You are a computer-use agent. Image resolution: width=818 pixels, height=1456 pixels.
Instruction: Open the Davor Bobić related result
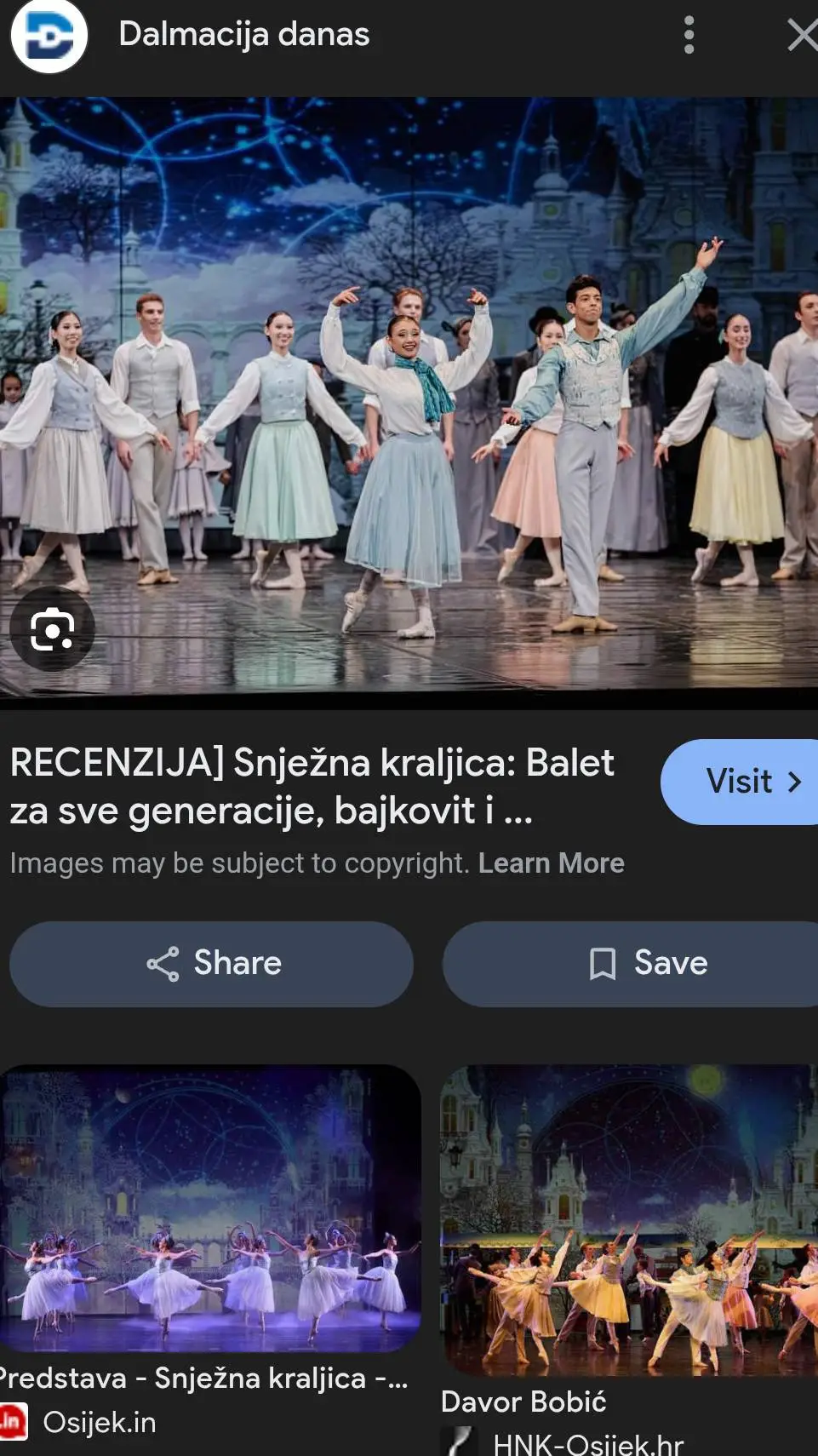coord(523,1402)
